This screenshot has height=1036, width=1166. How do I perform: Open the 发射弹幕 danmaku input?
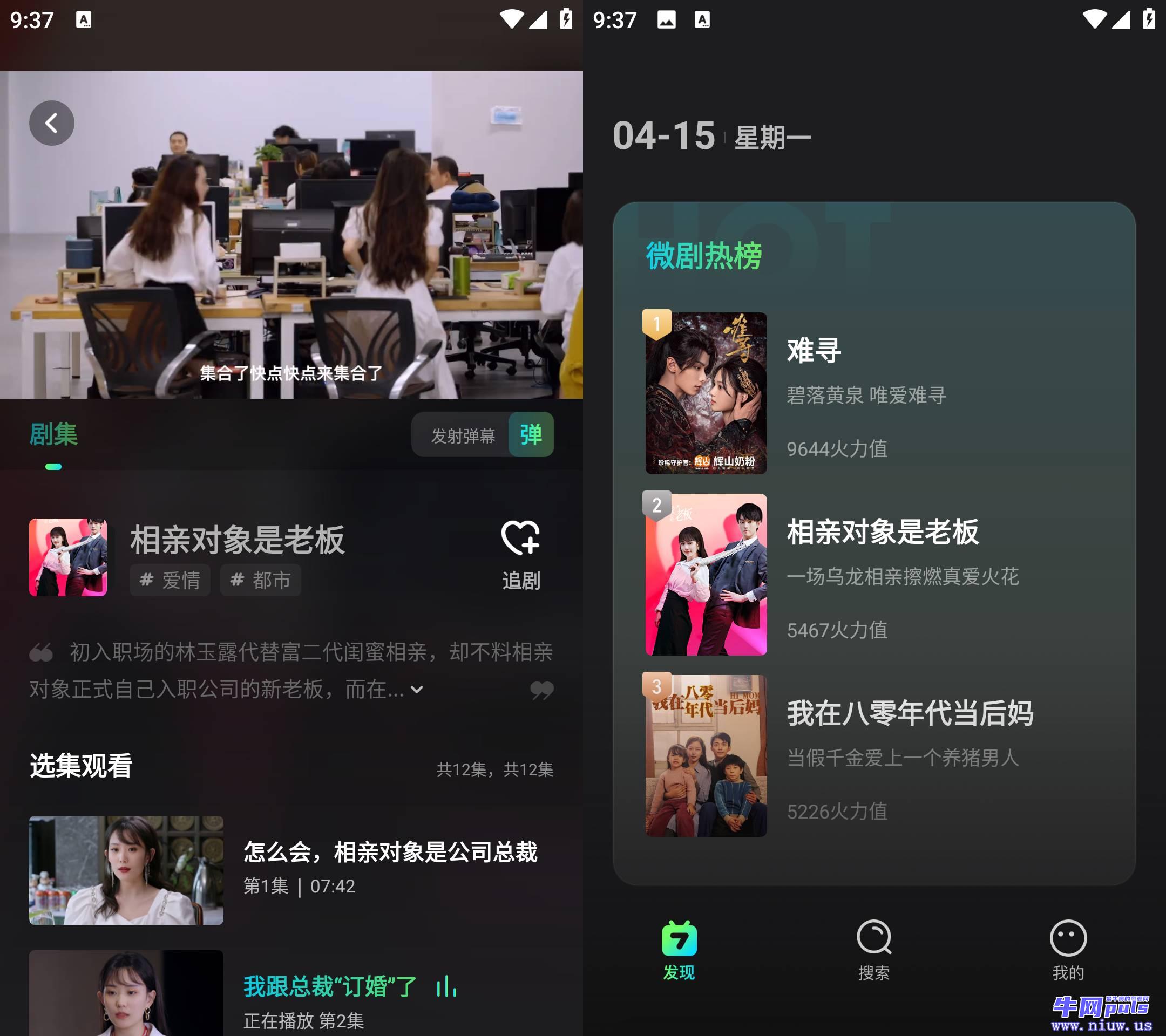(x=462, y=435)
